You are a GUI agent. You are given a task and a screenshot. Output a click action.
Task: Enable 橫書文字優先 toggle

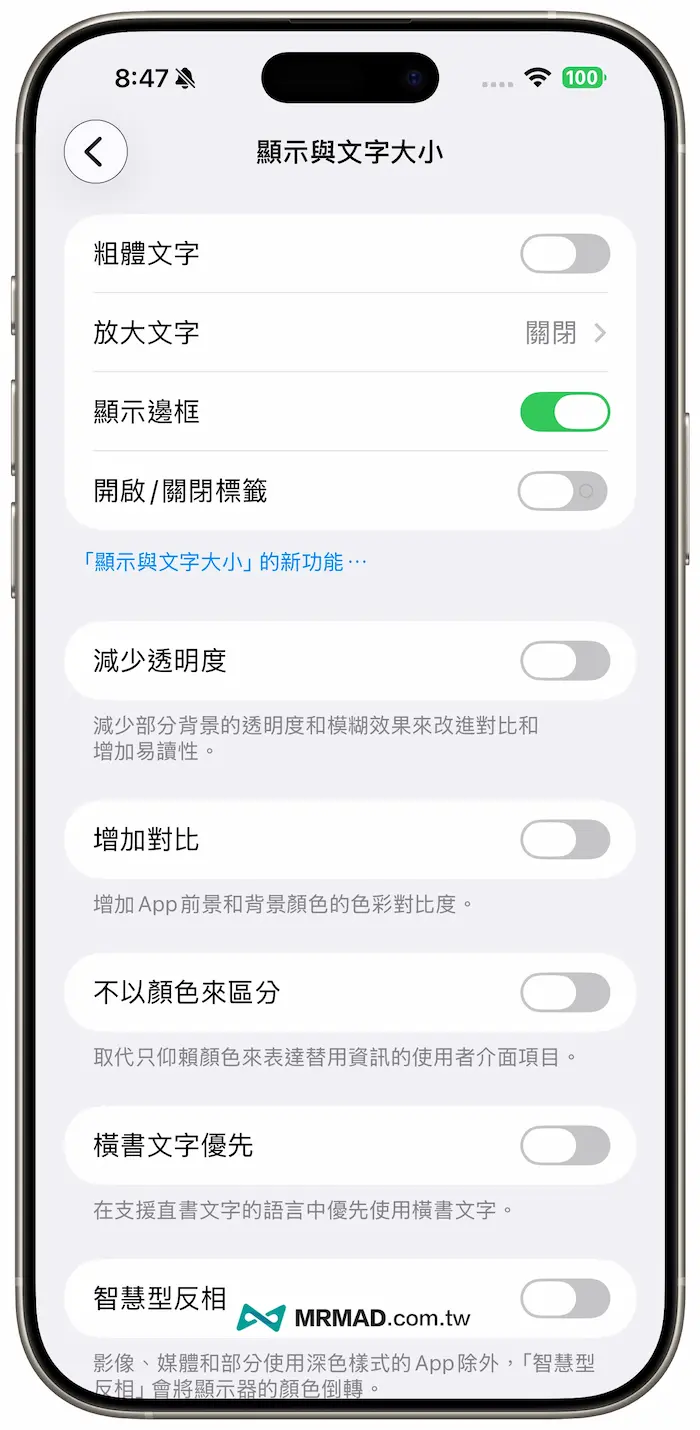click(x=564, y=1146)
